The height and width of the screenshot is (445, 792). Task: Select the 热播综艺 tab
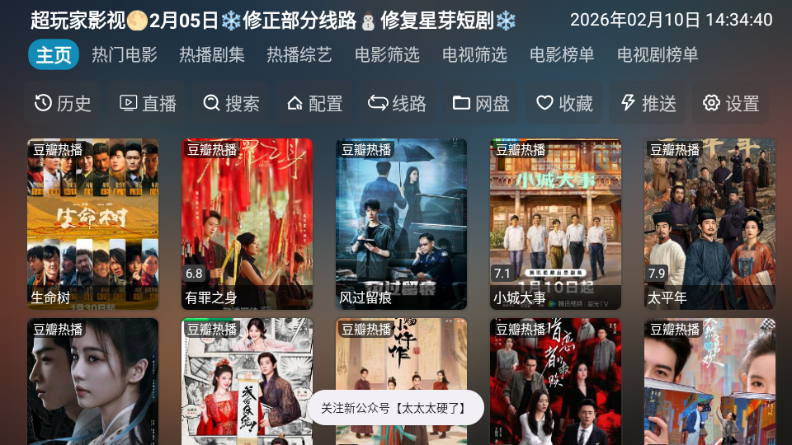tap(299, 55)
